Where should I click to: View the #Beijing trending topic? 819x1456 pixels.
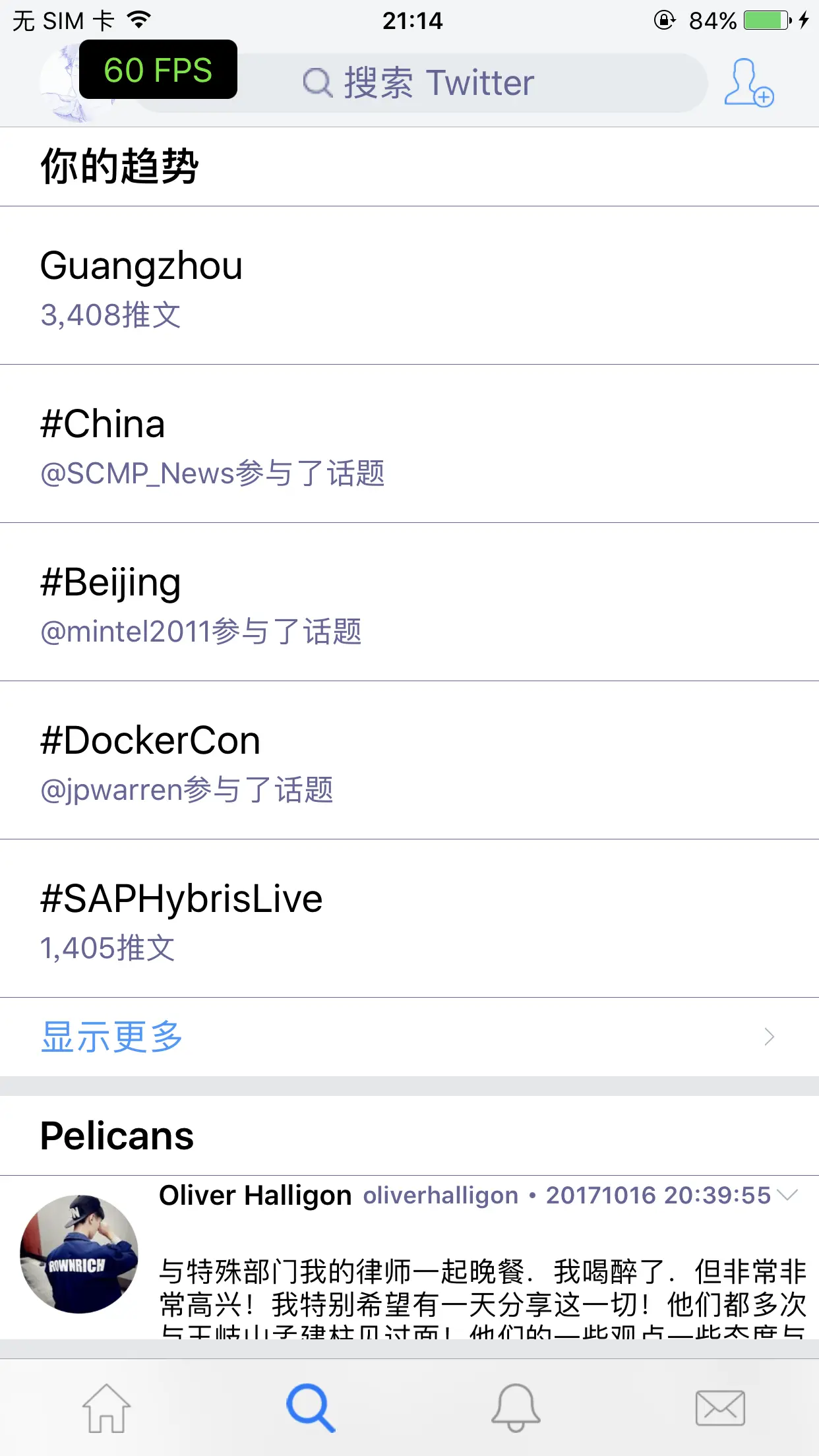409,602
